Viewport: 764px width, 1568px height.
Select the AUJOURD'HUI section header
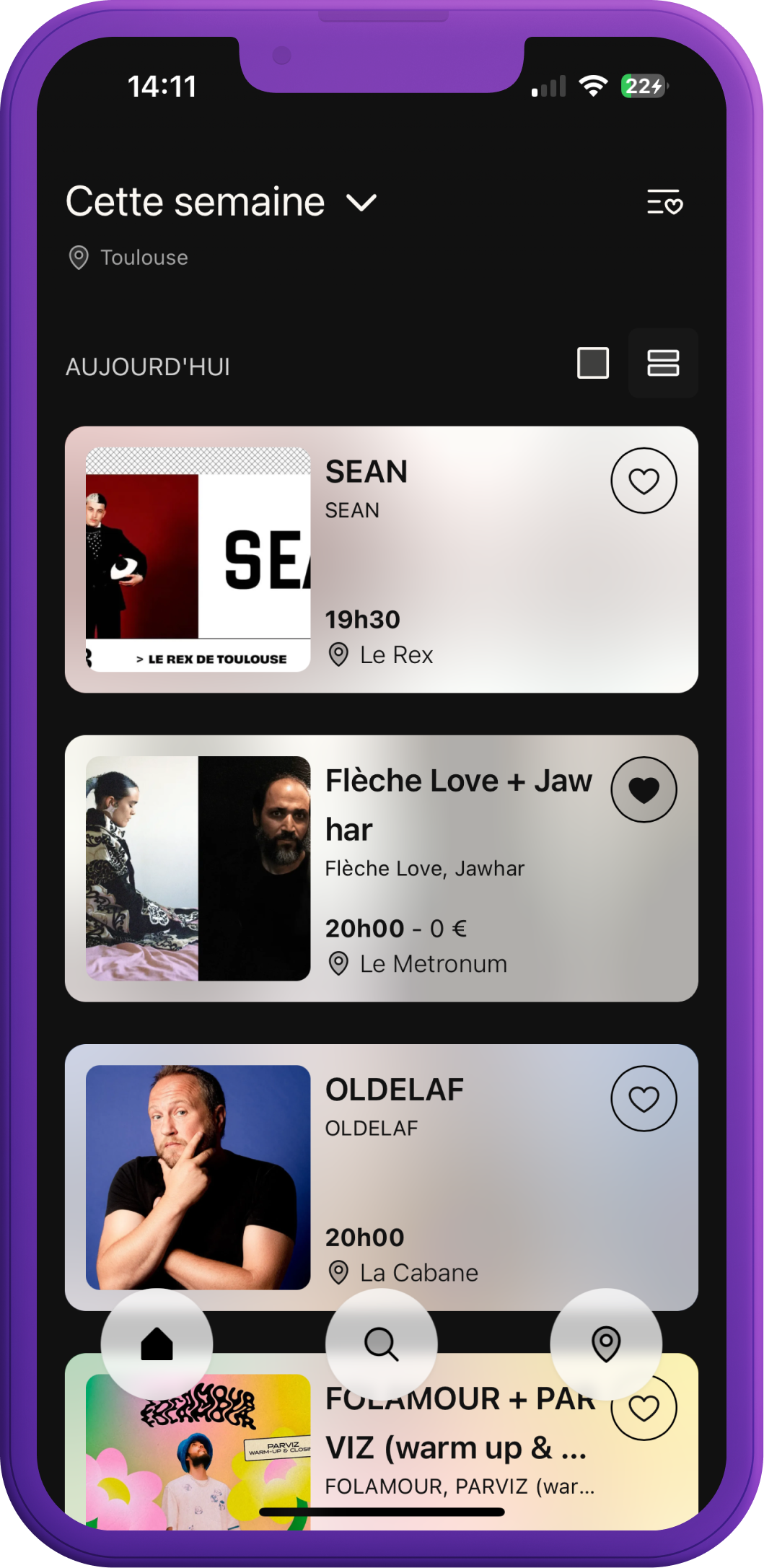[148, 366]
